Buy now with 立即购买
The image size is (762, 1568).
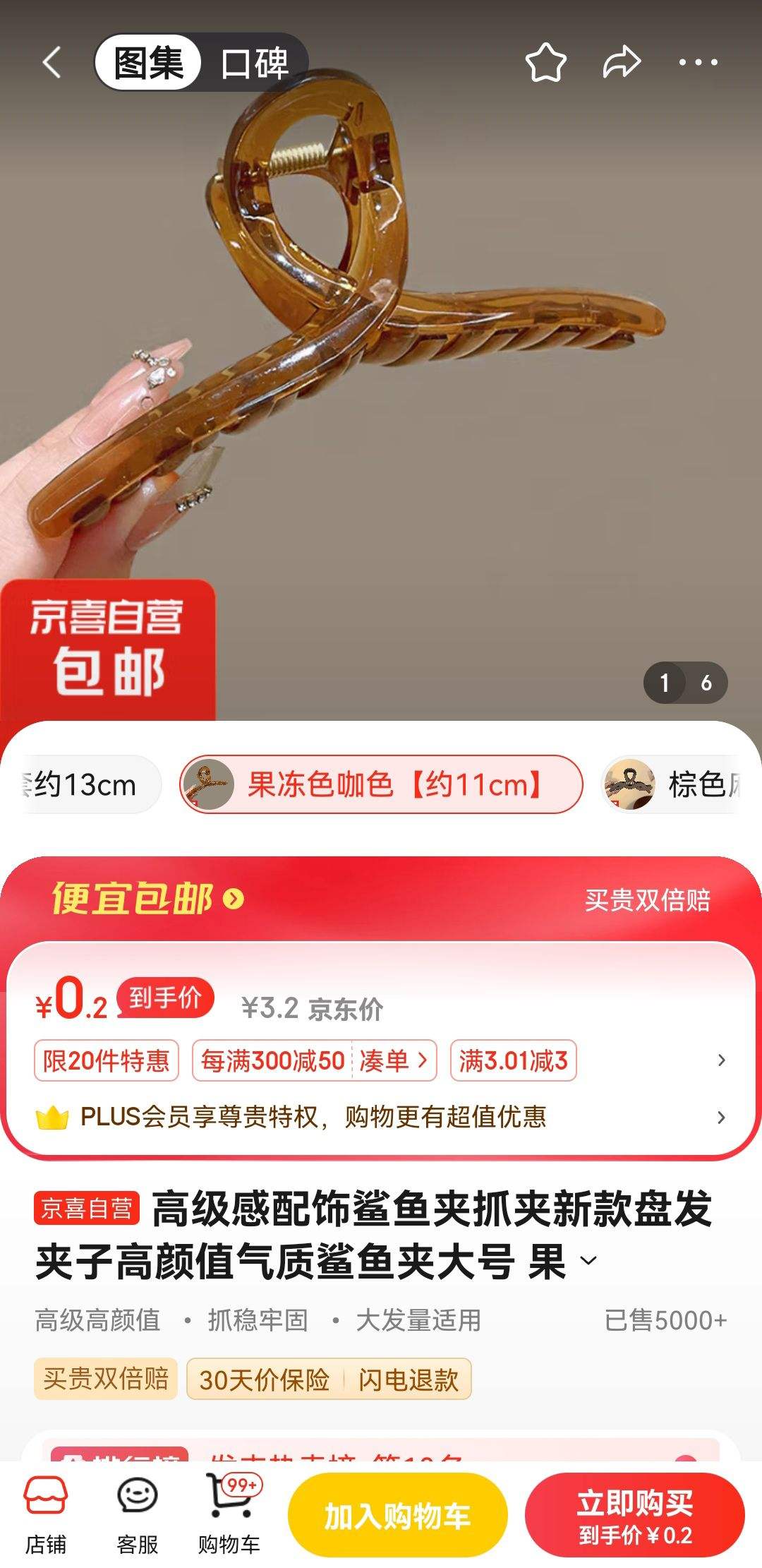click(634, 1515)
